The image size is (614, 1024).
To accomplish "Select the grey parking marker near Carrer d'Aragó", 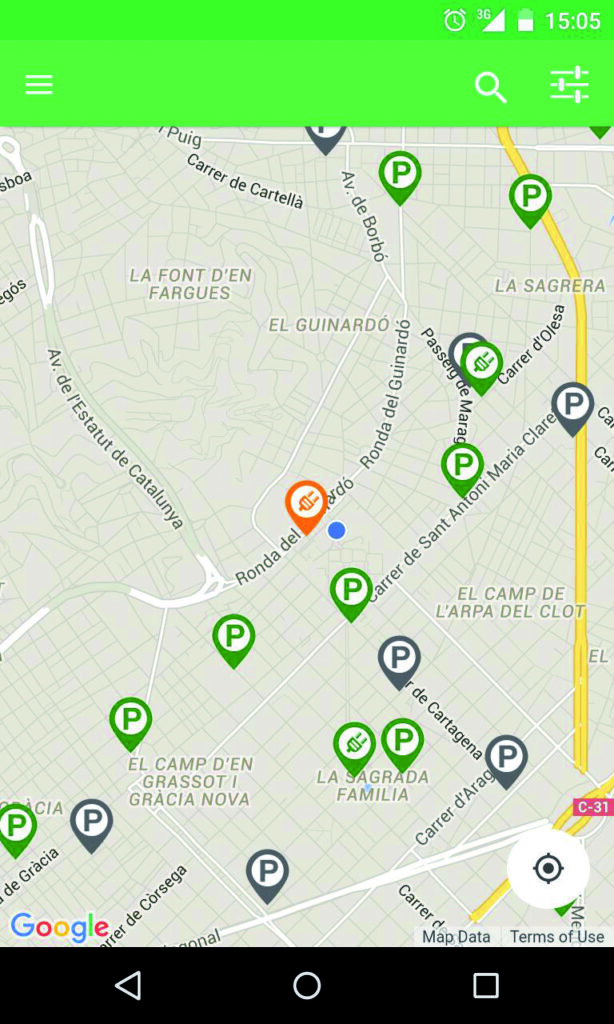I will coord(506,757).
